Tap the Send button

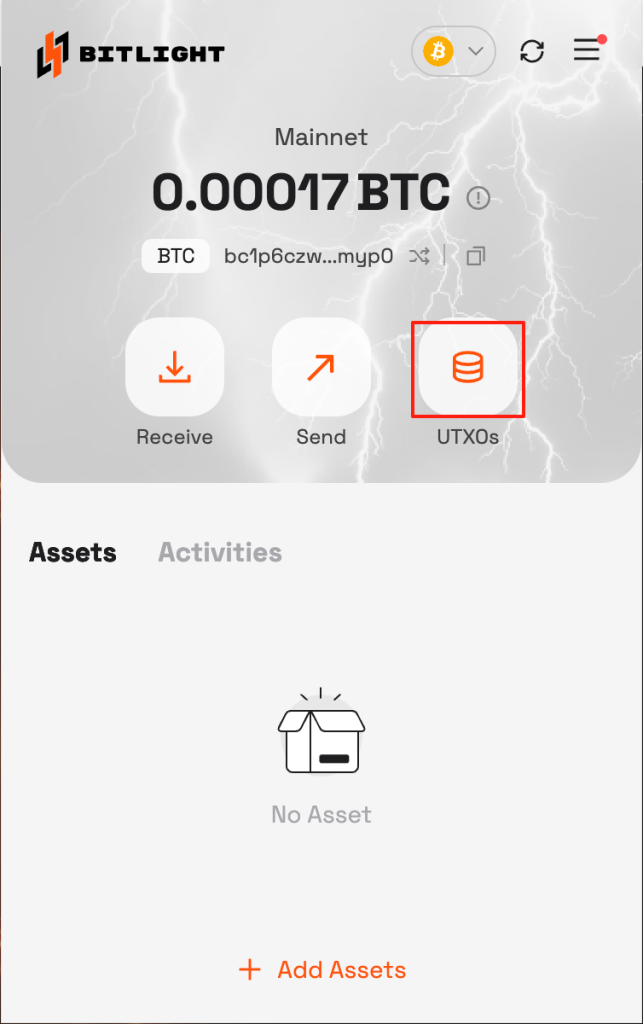coord(321,368)
